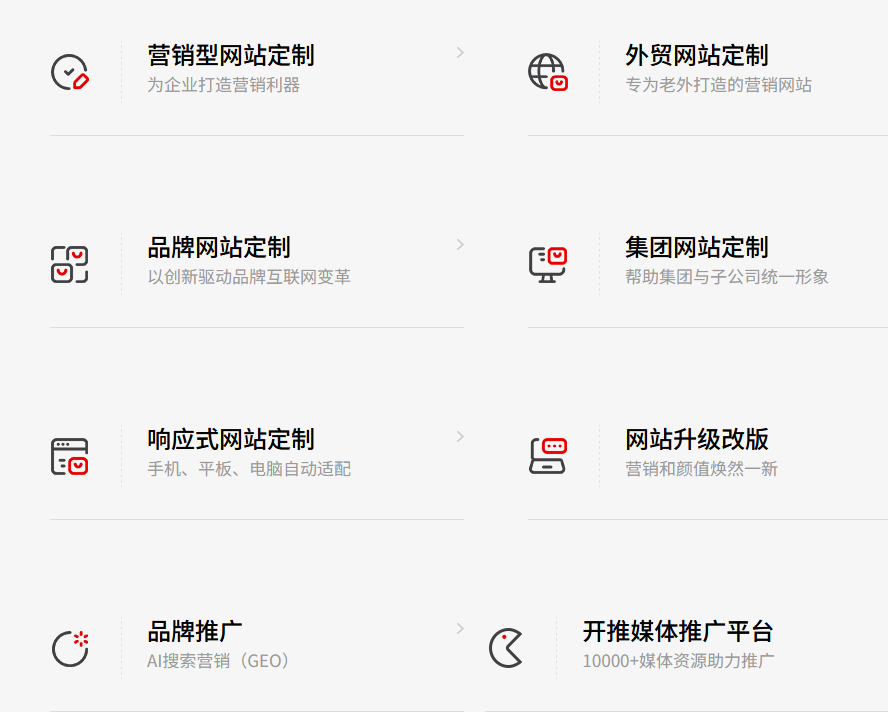Open 响应式网站定制 service
The image size is (888, 712).
coord(231,440)
